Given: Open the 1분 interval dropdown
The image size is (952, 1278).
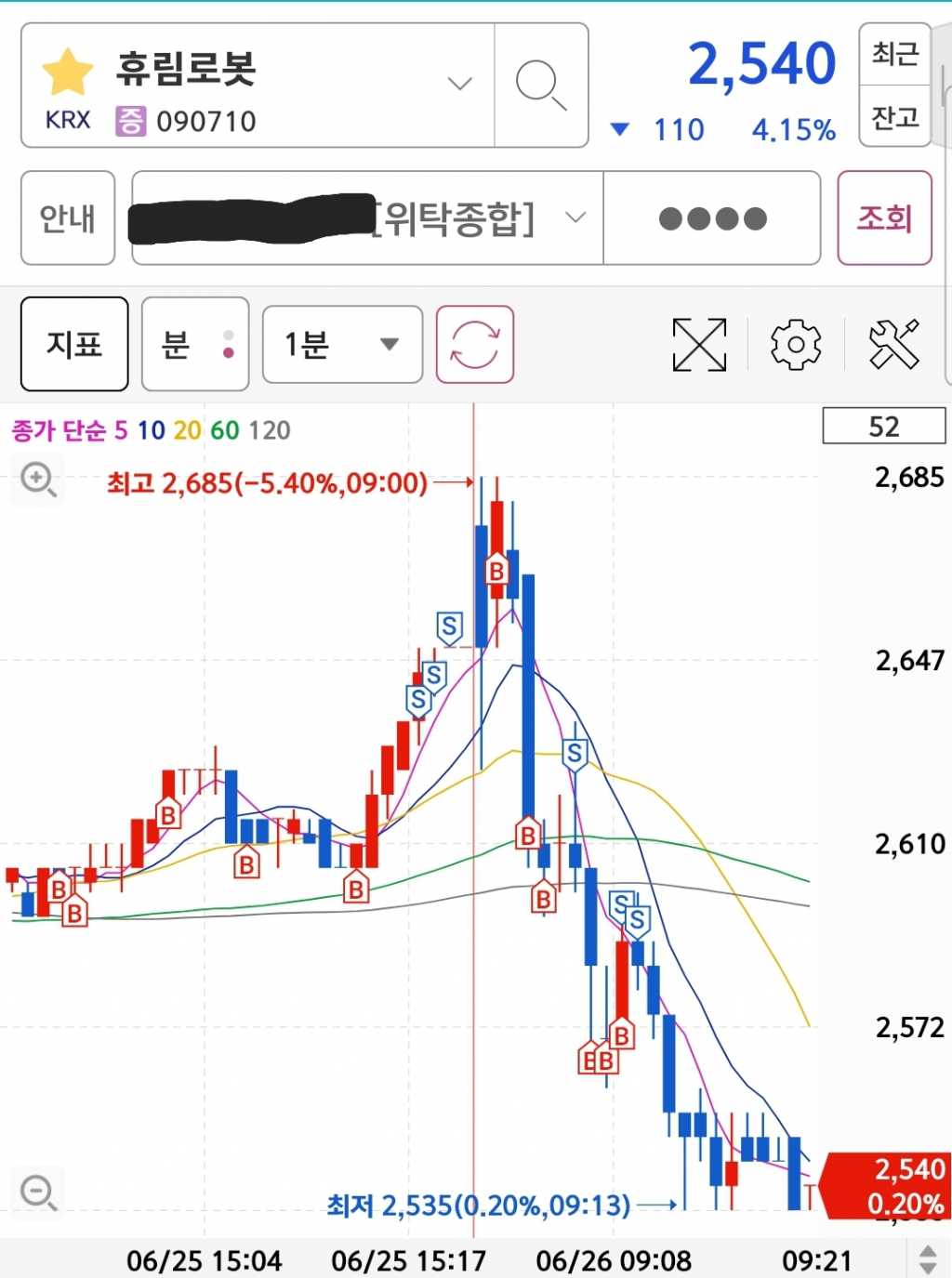Looking at the screenshot, I should click(342, 344).
